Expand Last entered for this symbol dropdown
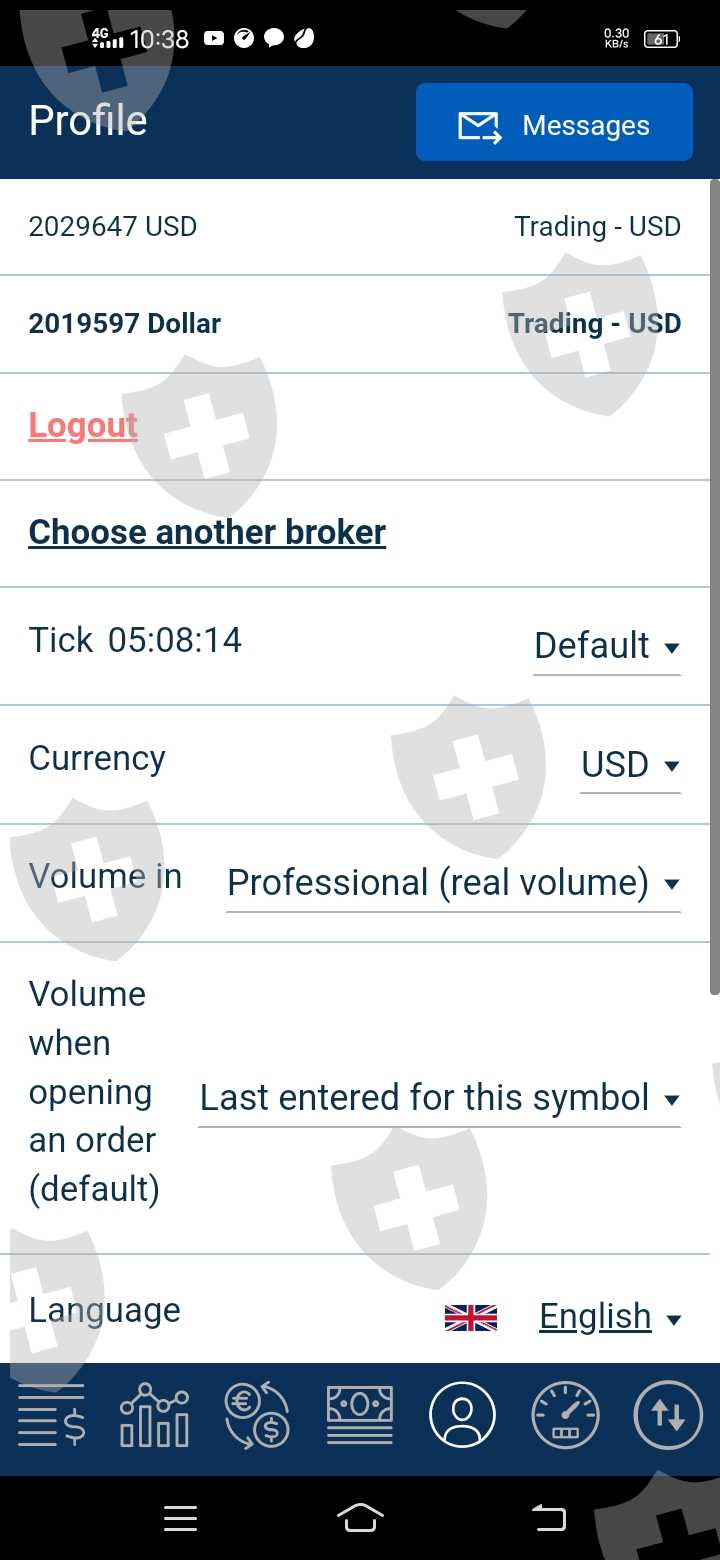 tap(439, 1098)
